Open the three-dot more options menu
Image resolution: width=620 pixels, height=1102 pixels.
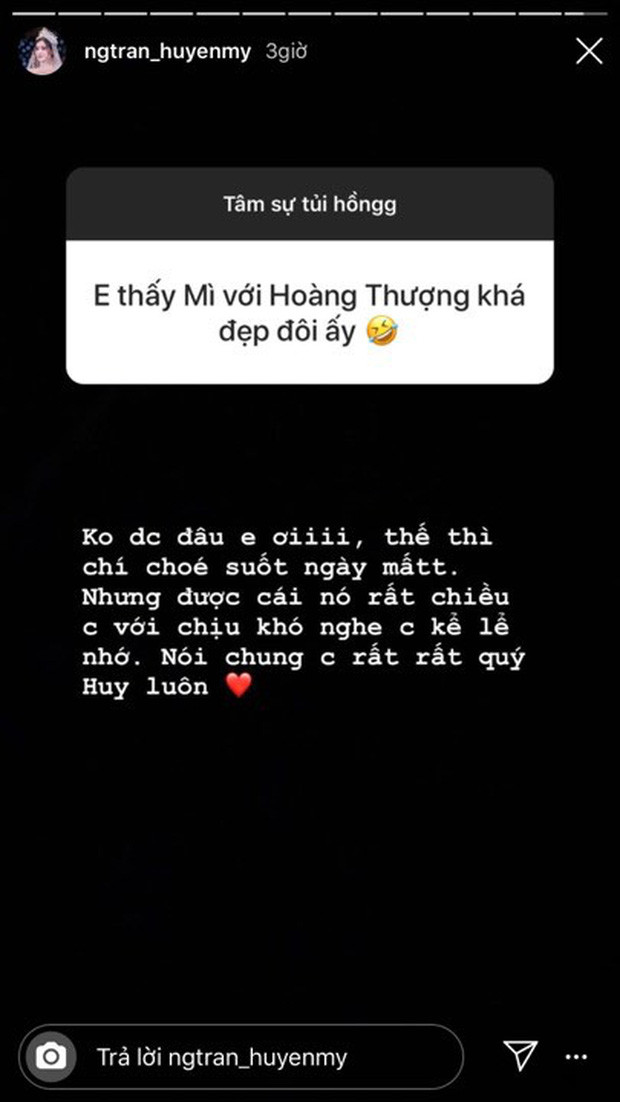click(x=577, y=1056)
